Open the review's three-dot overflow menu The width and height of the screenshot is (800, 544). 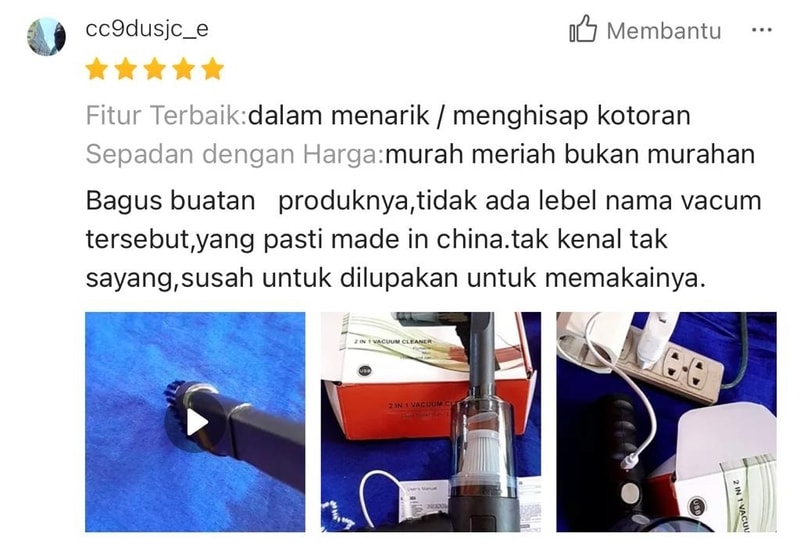pos(762,31)
